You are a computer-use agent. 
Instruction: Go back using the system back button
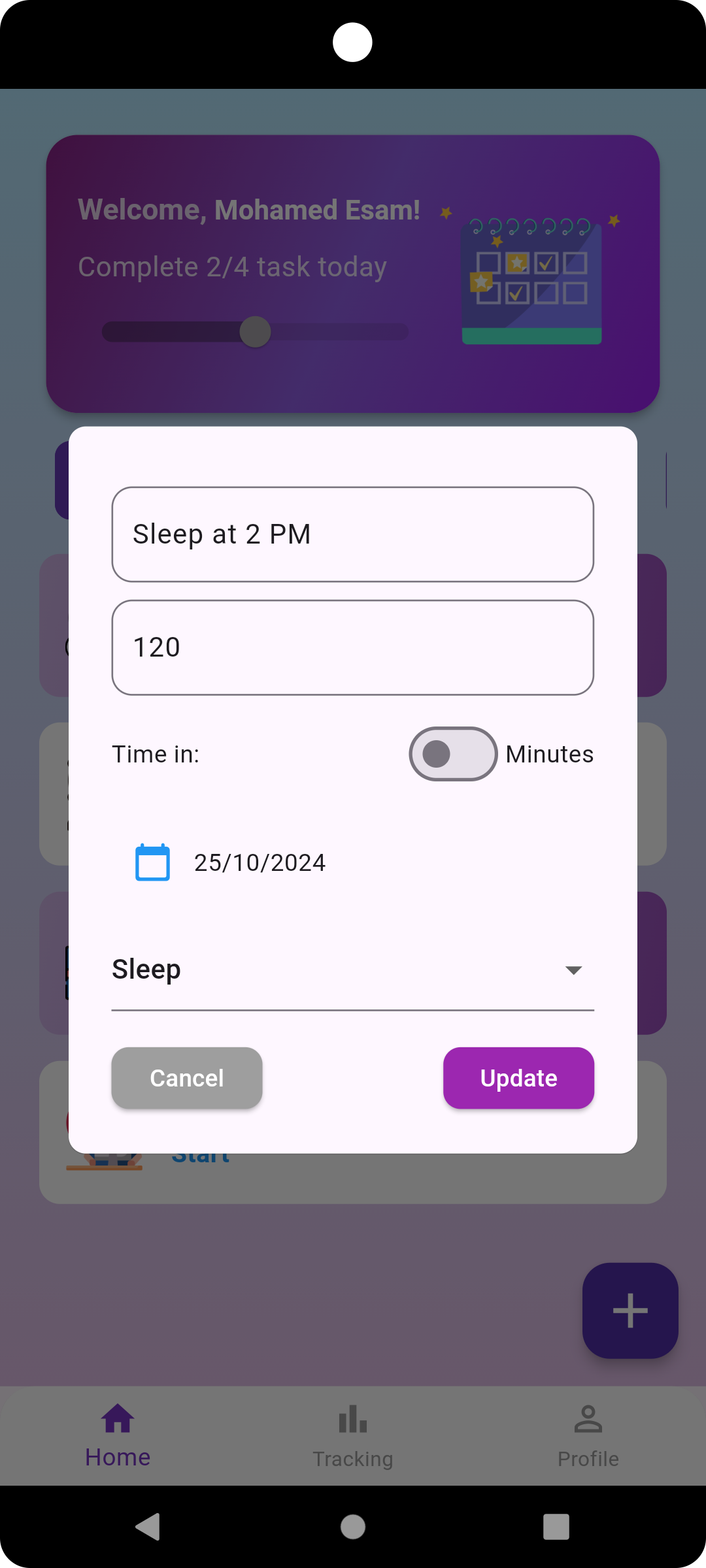148,1527
